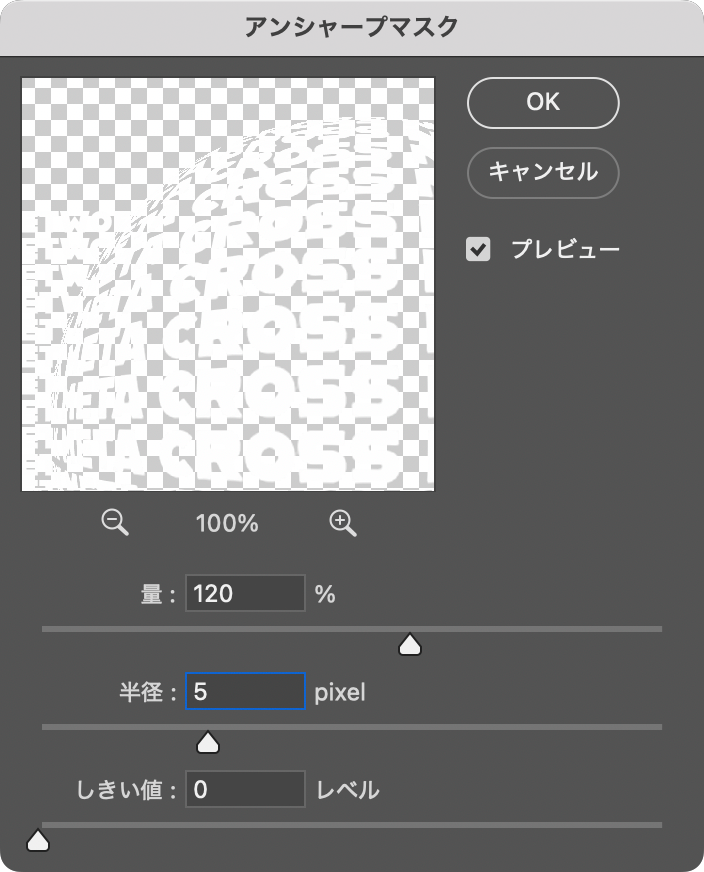Tap the キャンセル button
704x872 pixels.
pos(543,172)
